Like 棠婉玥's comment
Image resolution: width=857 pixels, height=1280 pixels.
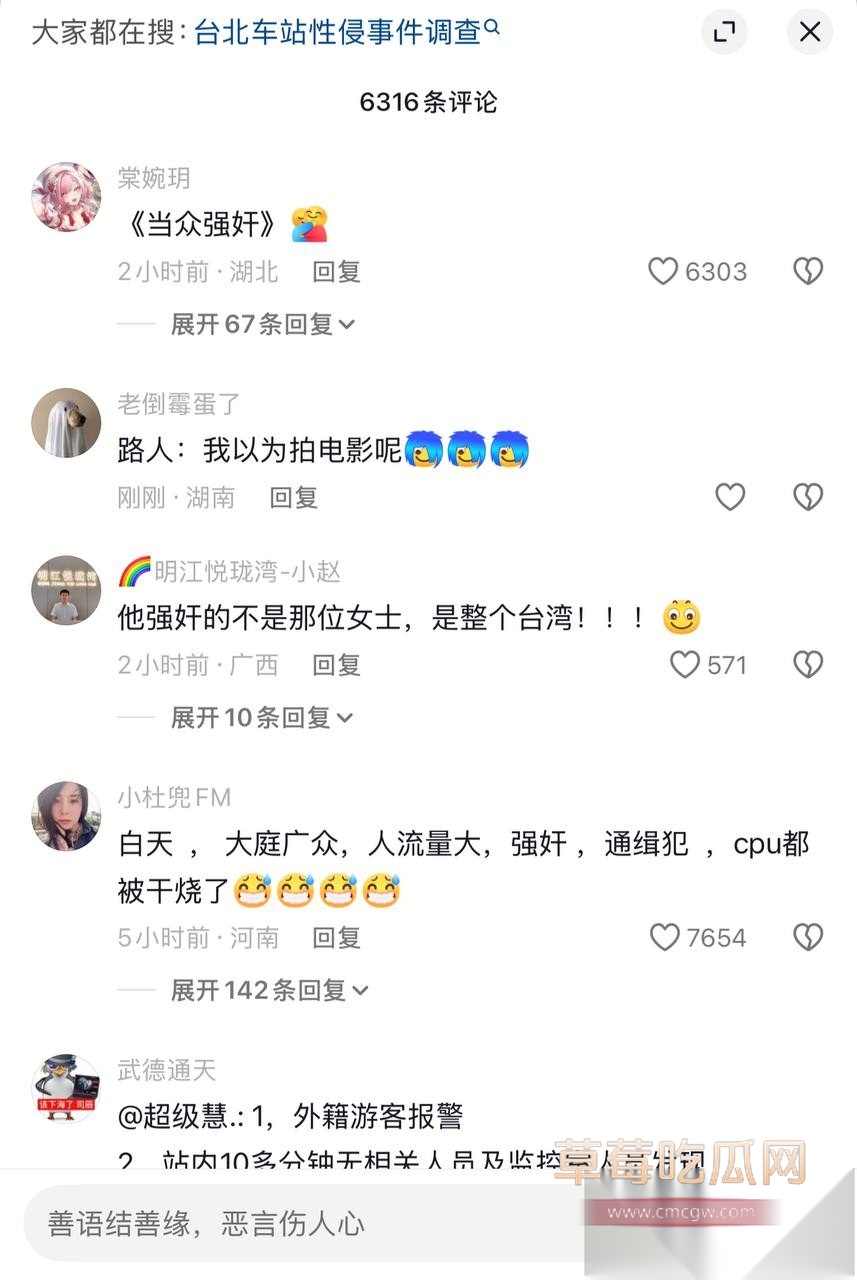click(x=663, y=271)
